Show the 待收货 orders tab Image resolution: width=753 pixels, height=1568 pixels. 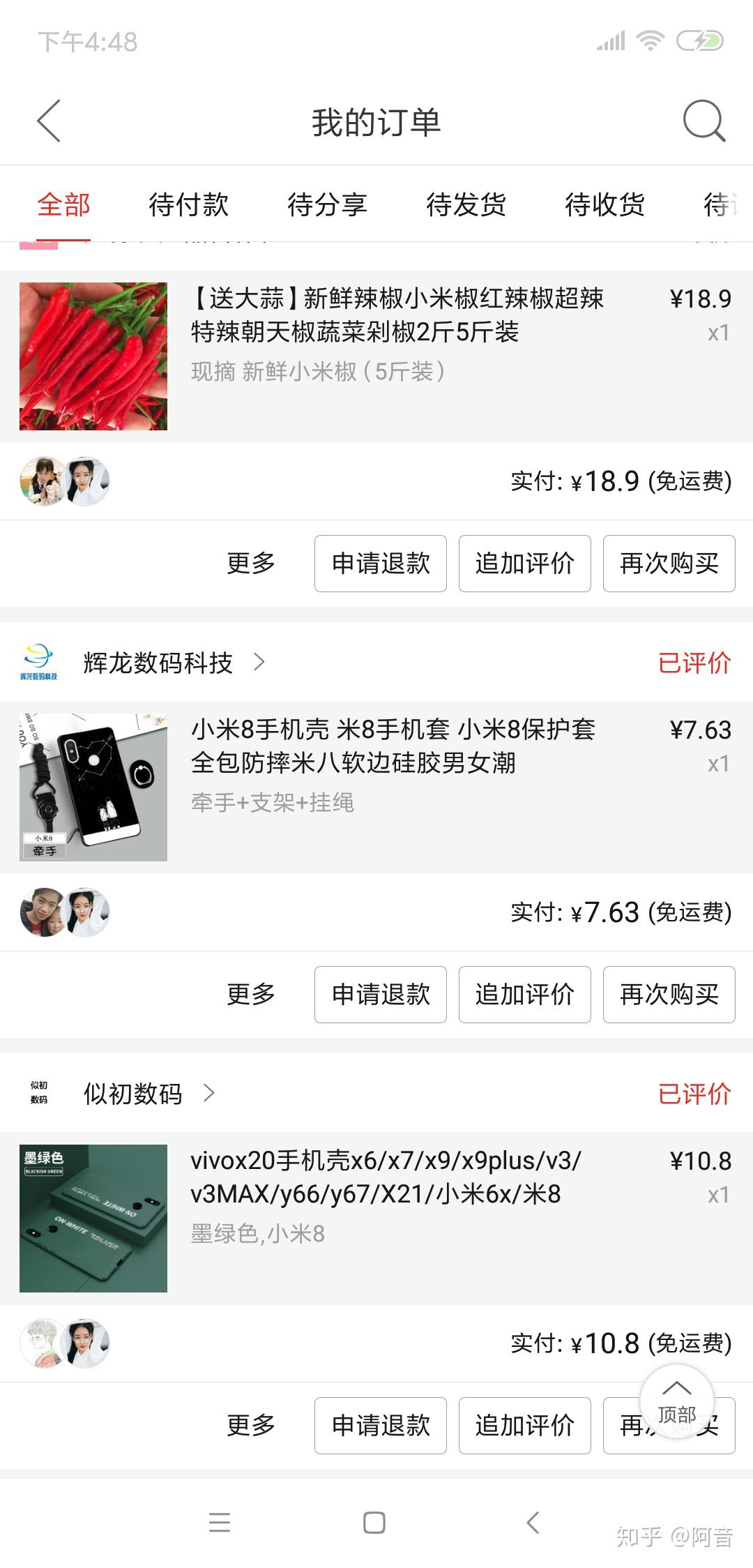pos(604,205)
